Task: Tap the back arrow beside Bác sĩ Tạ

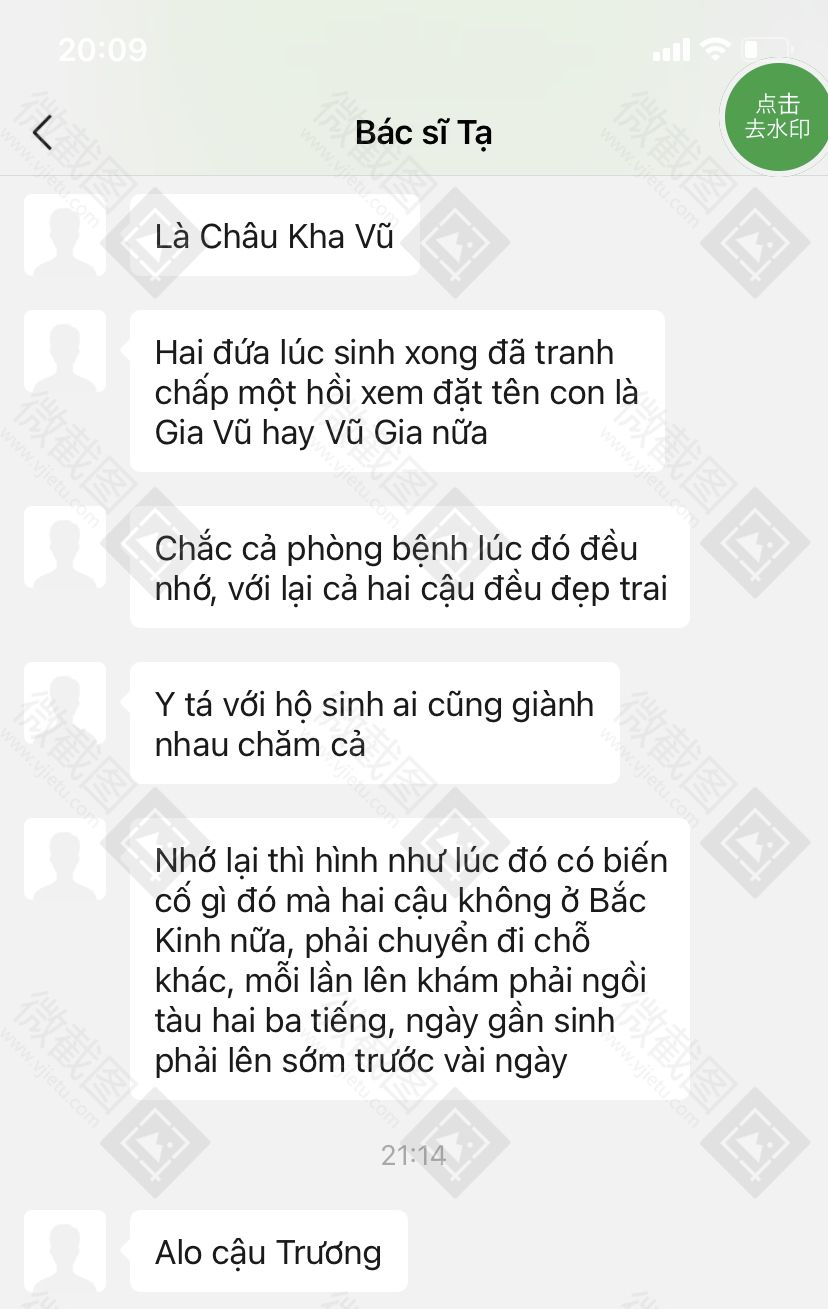Action: (x=42, y=133)
